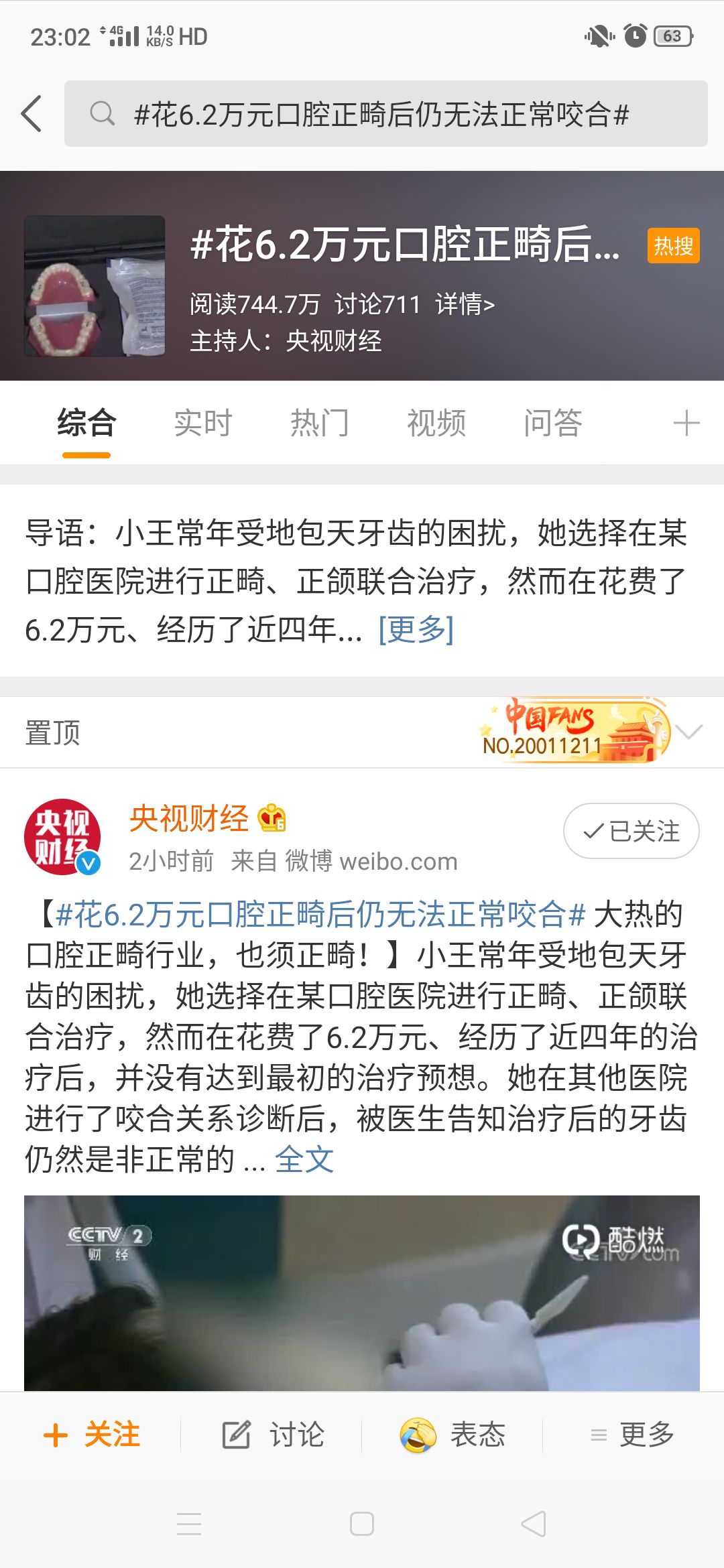Follow this topic with 关注
Screen dimensions: 724x1568
click(93, 1435)
